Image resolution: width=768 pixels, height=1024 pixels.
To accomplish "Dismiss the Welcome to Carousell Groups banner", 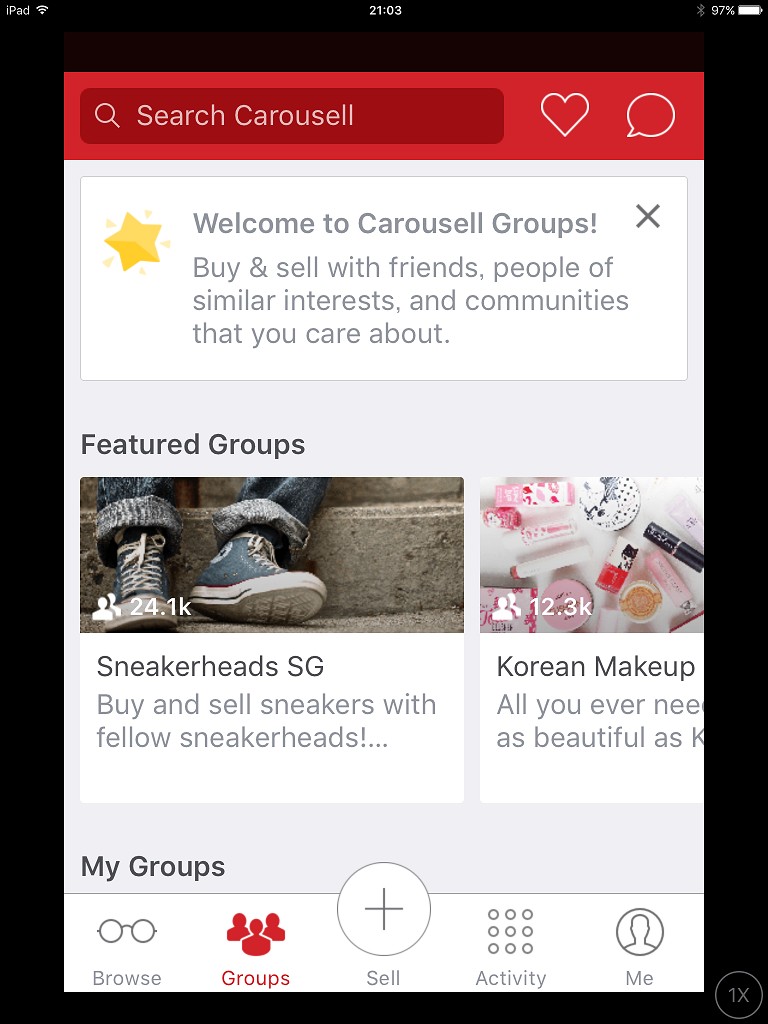I will click(x=648, y=216).
